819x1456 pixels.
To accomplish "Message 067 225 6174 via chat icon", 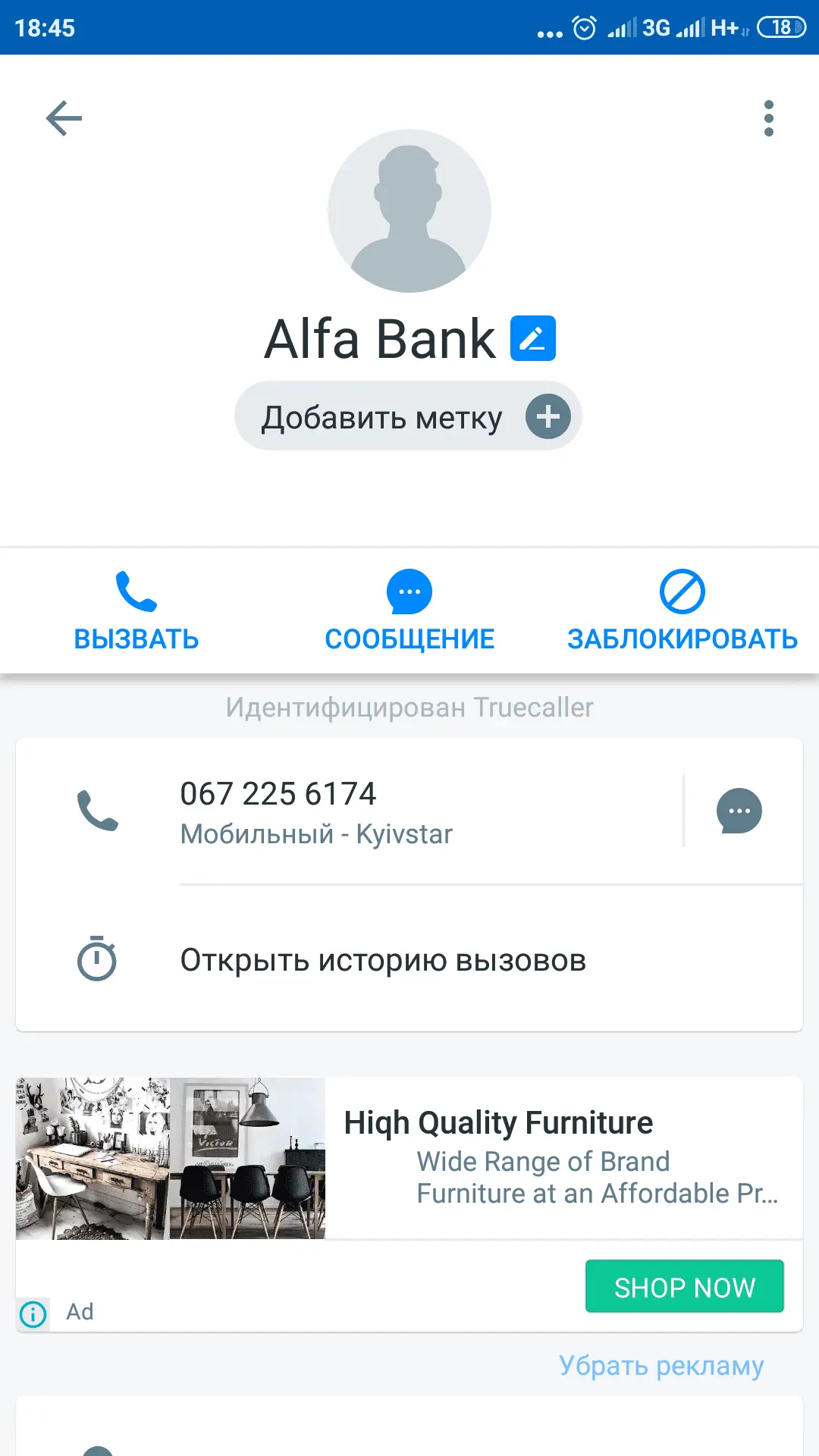I will tap(739, 811).
